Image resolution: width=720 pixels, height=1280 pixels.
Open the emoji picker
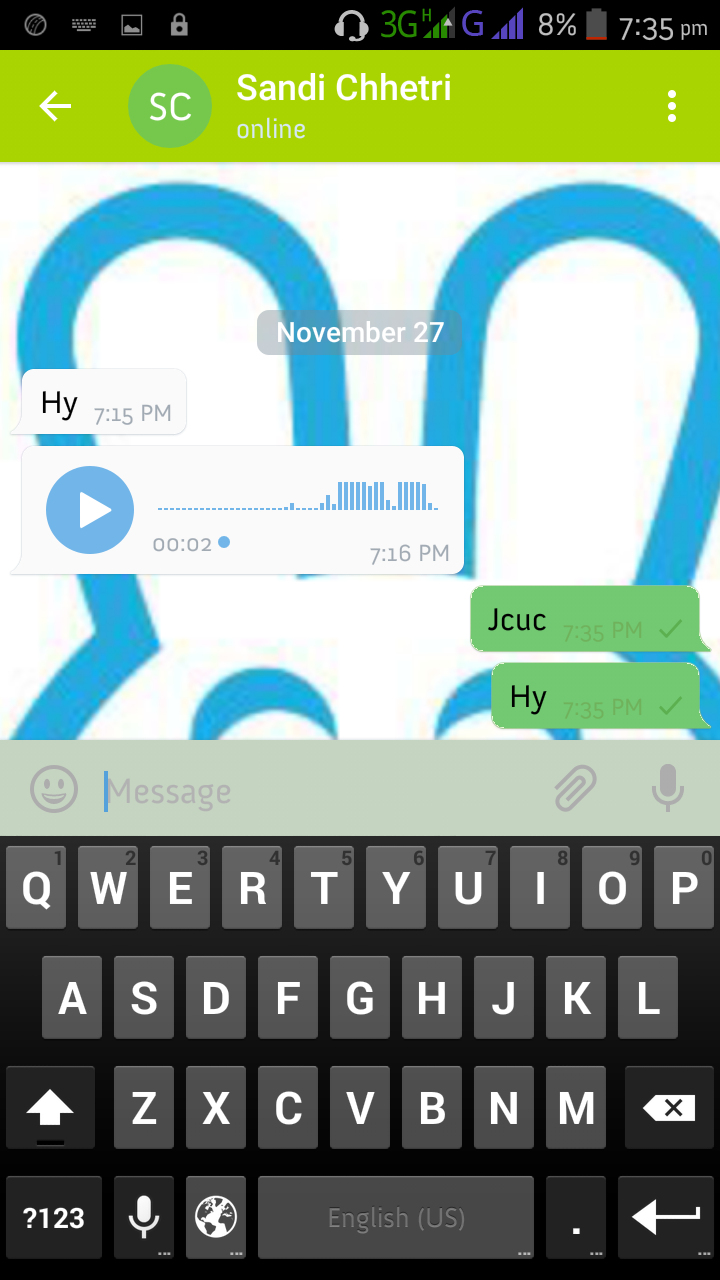pyautogui.click(x=54, y=789)
